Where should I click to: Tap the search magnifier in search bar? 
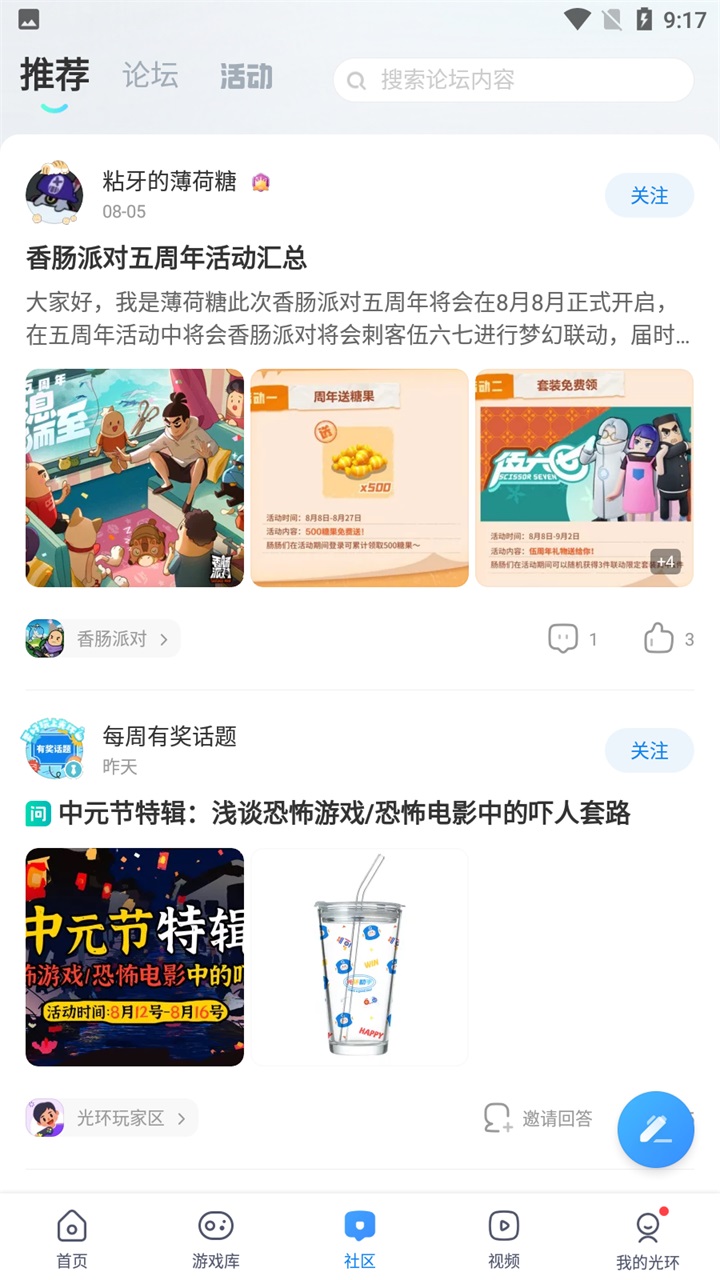(356, 81)
